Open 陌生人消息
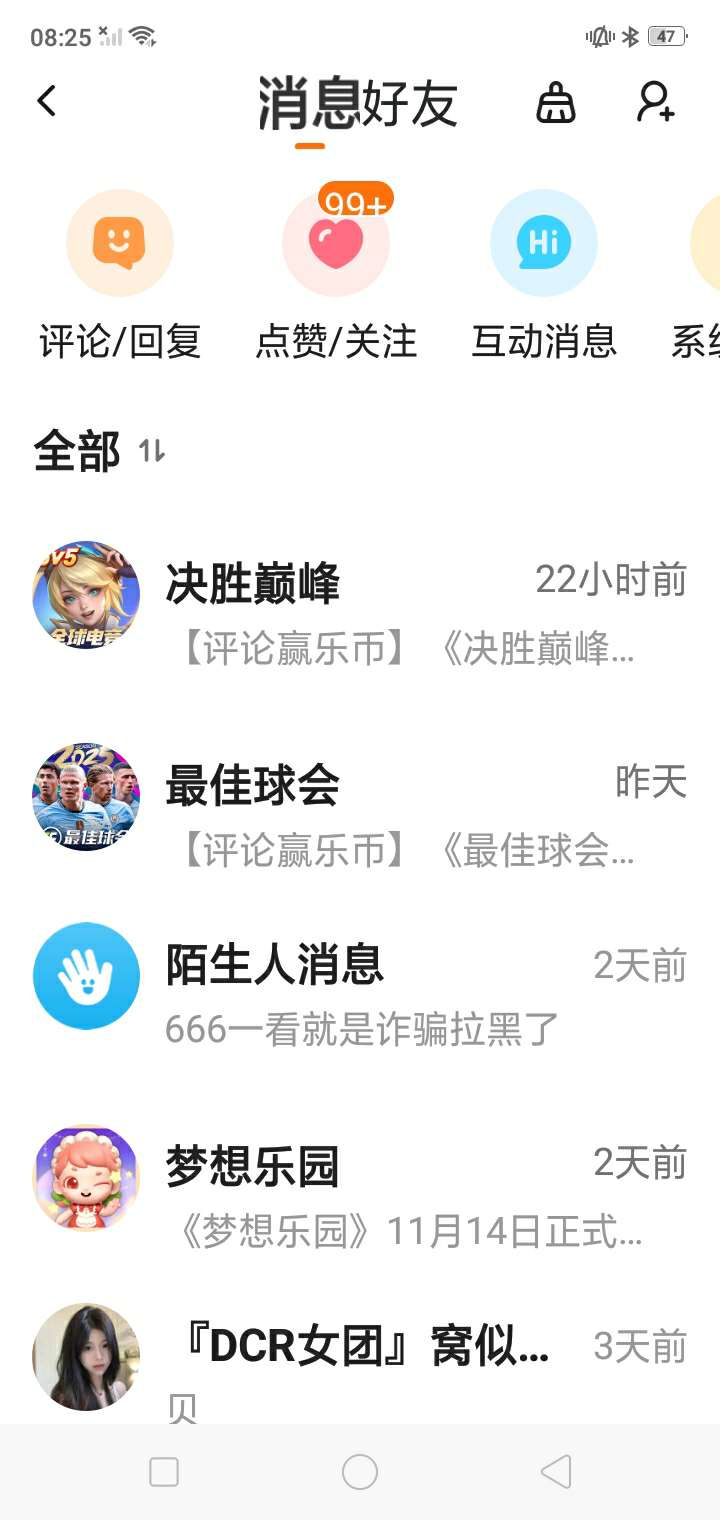720x1520 pixels. pos(360,995)
